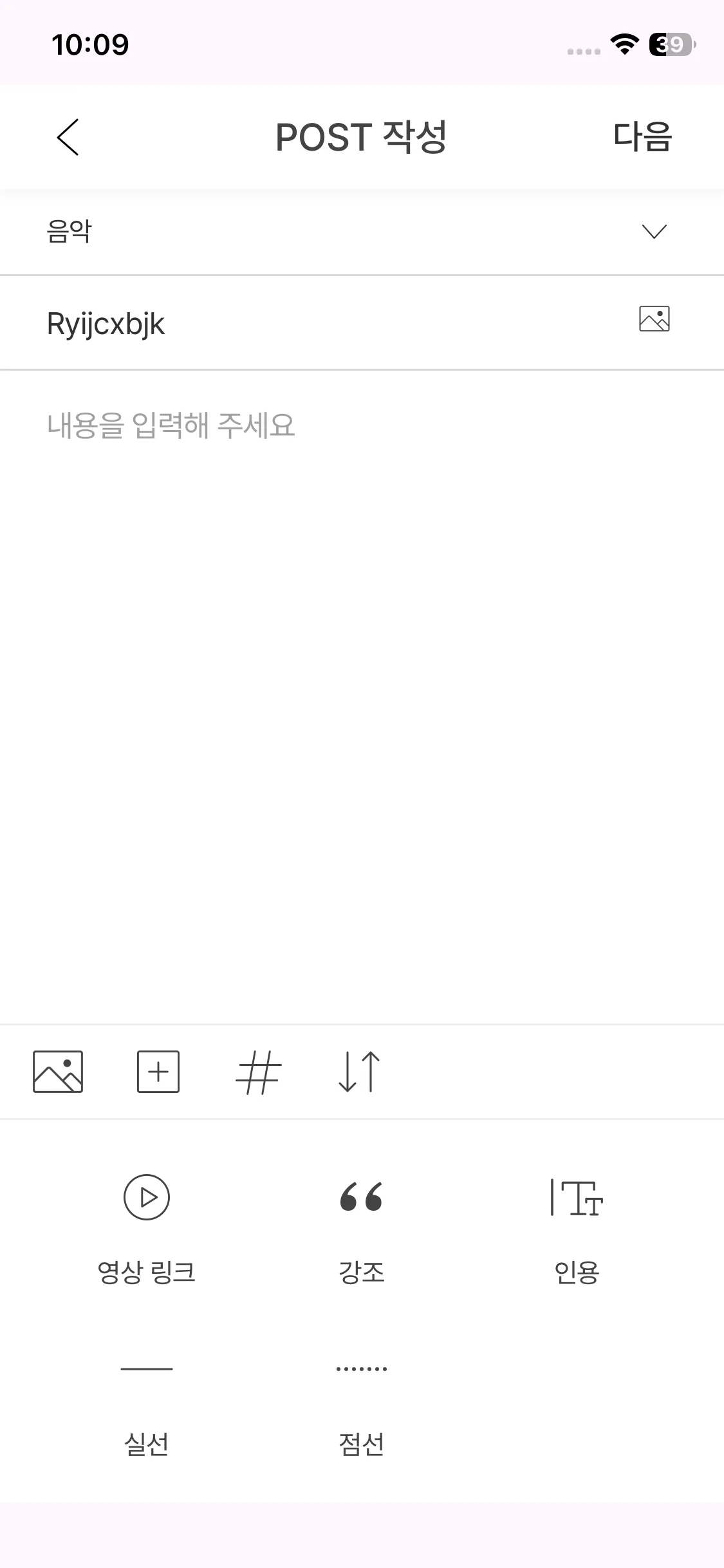Expand the 음악 category dropdown

coord(654,232)
